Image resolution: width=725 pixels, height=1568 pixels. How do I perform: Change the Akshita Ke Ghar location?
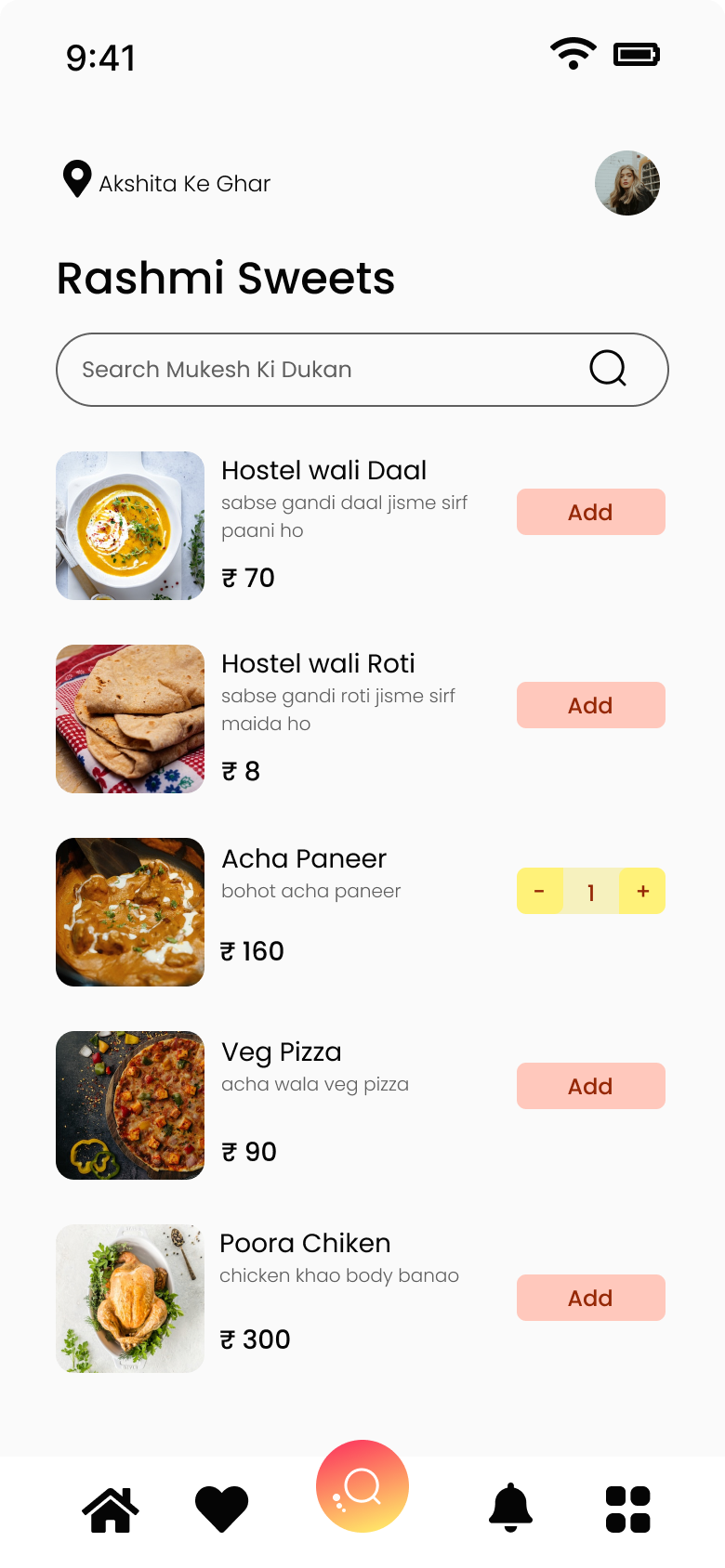[x=167, y=182]
